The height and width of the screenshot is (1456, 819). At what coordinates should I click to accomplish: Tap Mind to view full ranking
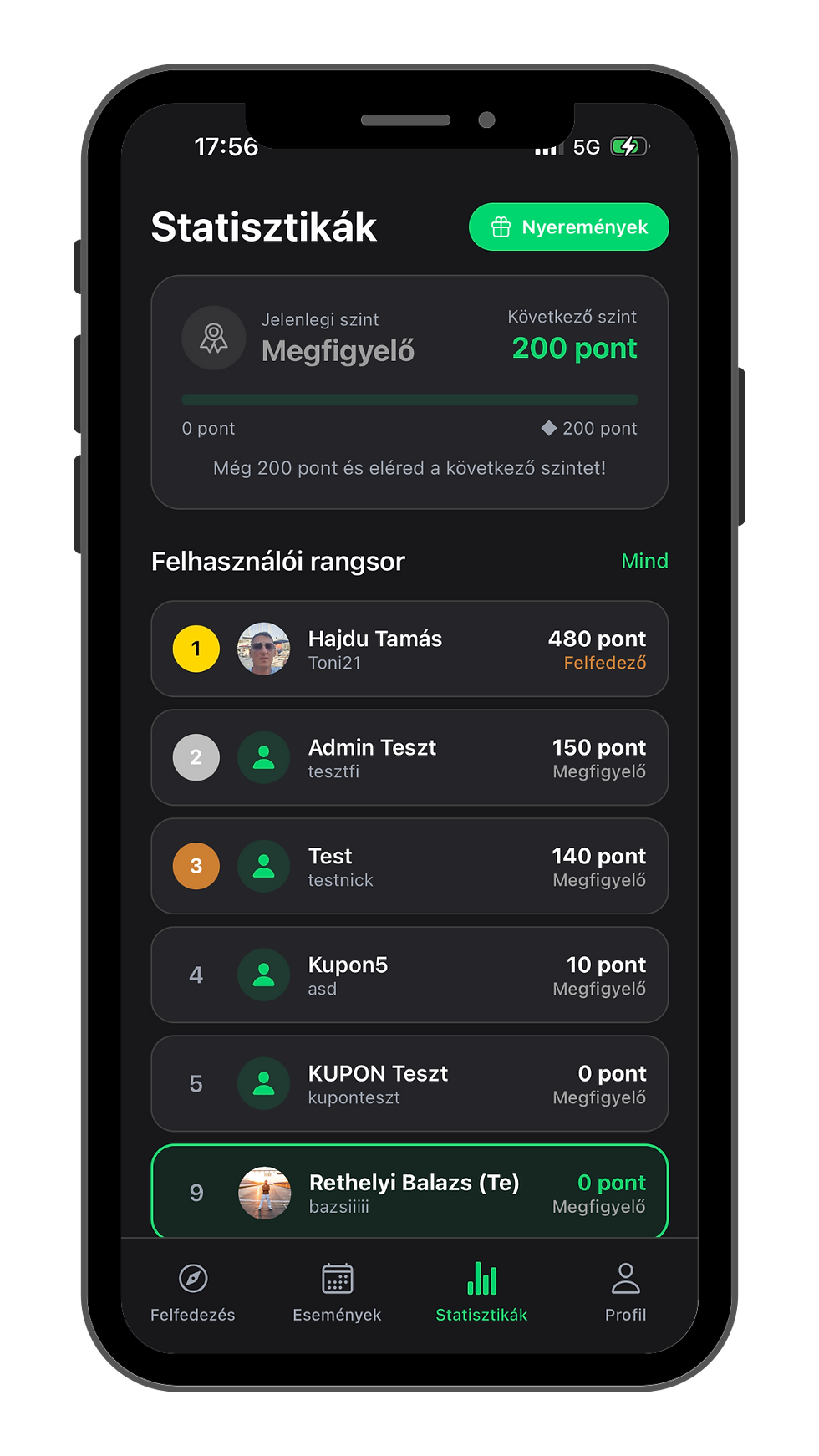(x=644, y=561)
